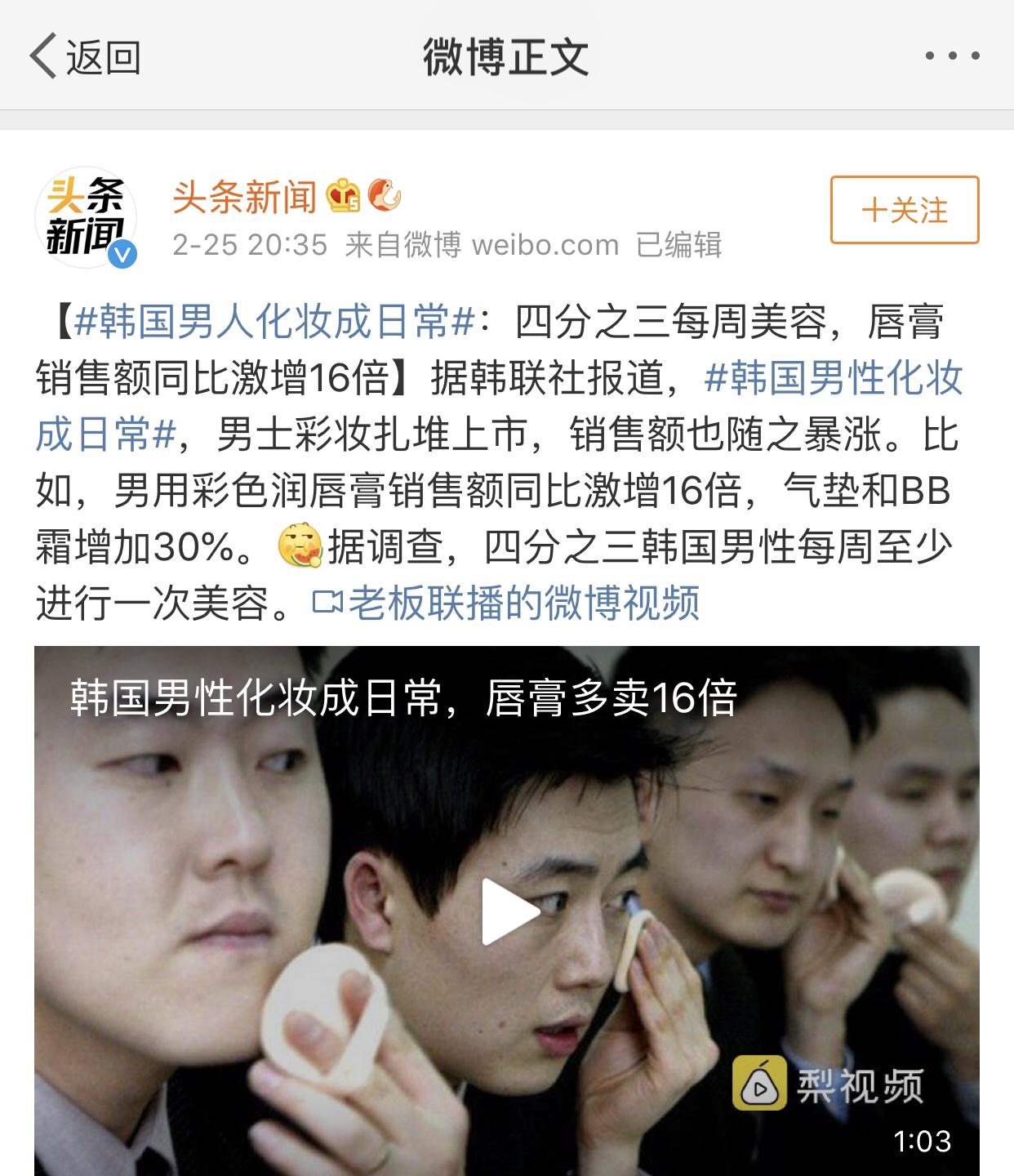Go back using the 返回 button
The height and width of the screenshot is (1176, 1014).
[85, 57]
